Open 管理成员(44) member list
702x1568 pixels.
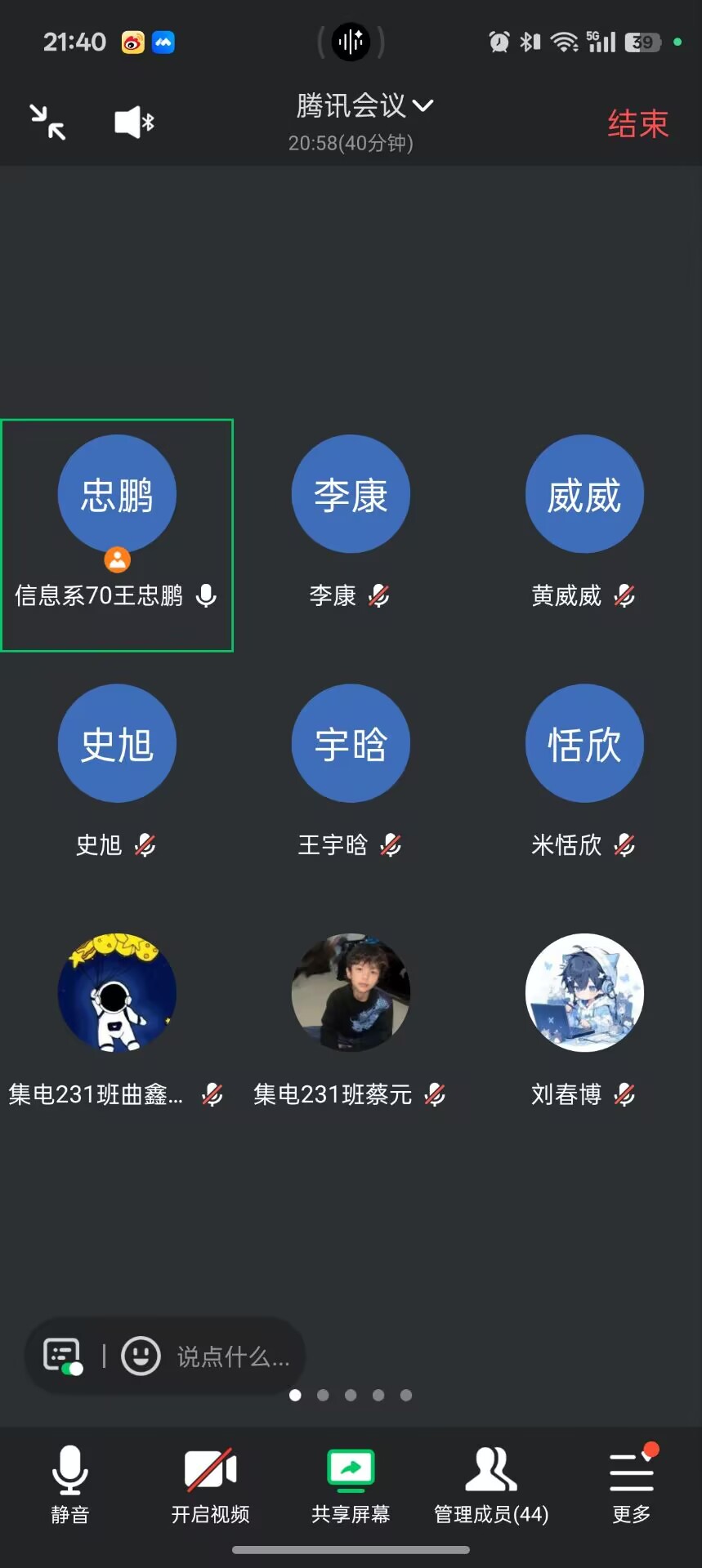[491, 1484]
